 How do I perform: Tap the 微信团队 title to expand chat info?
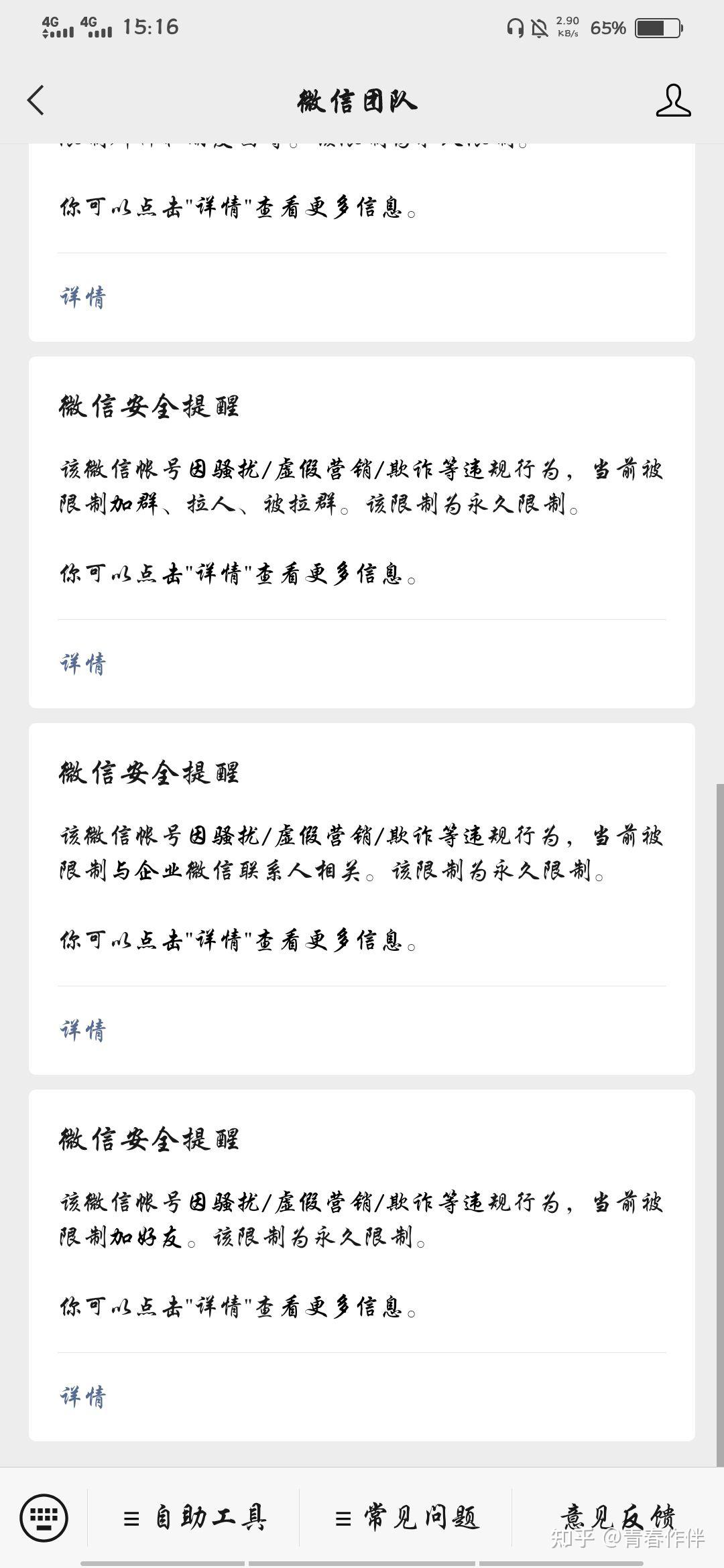[359, 102]
